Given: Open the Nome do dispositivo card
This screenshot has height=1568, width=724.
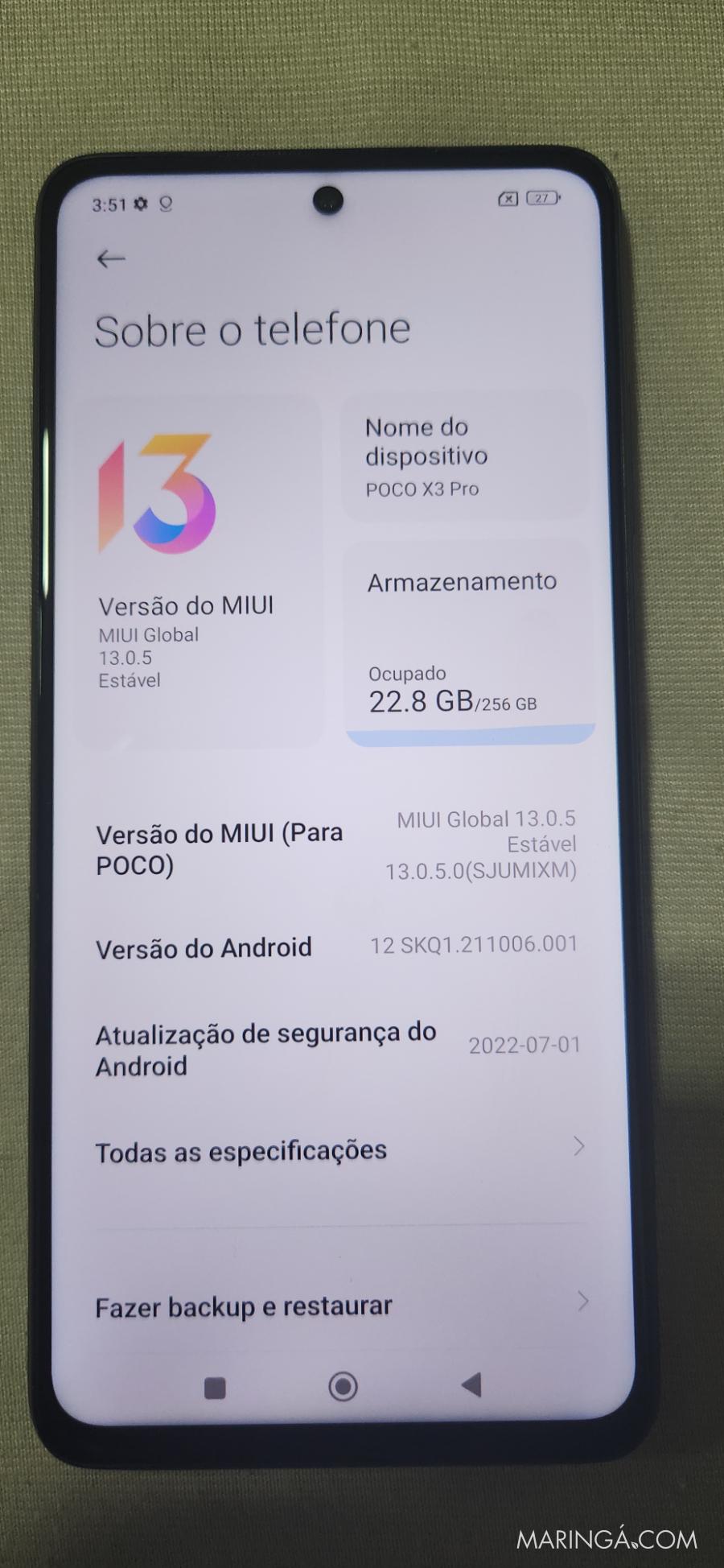Looking at the screenshot, I should tap(464, 457).
